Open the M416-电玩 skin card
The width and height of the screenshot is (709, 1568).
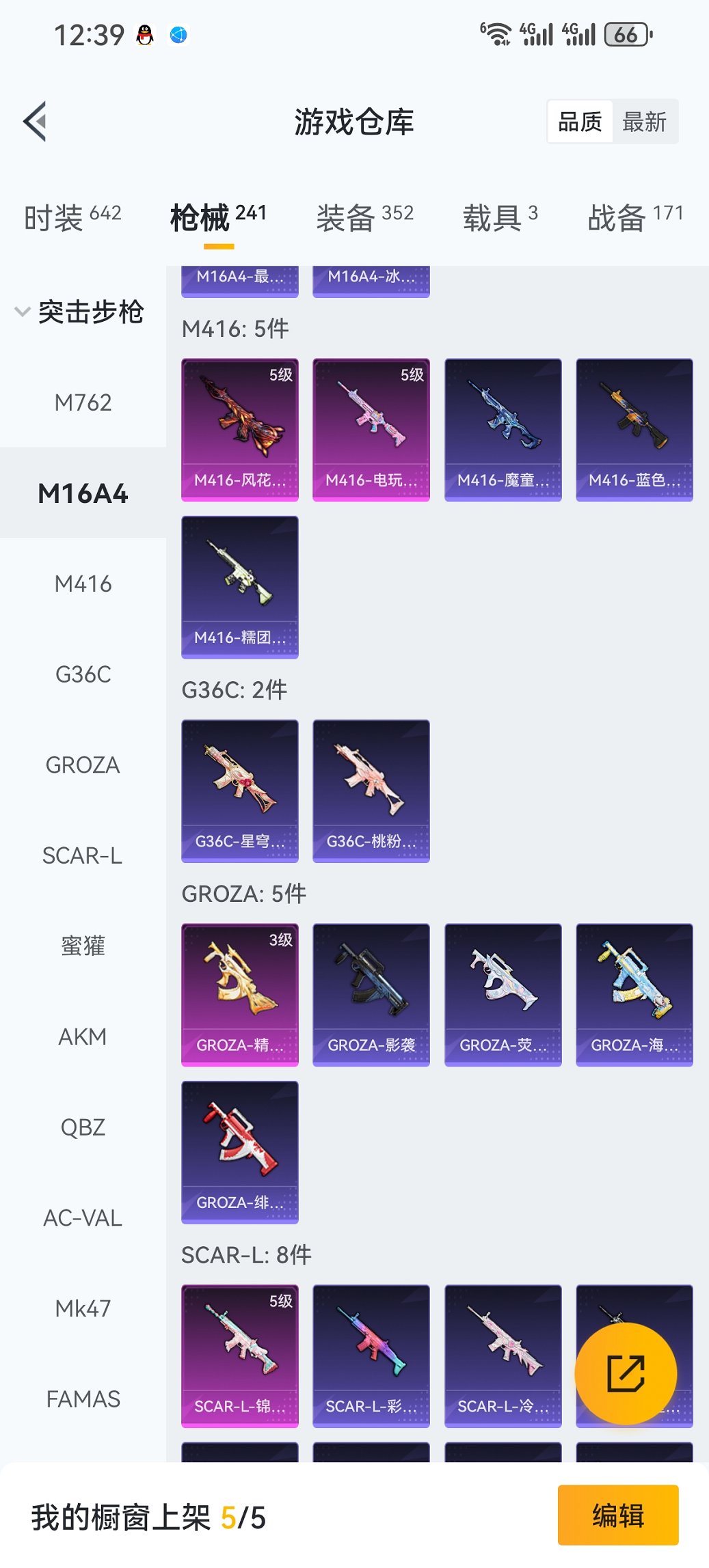(x=371, y=430)
